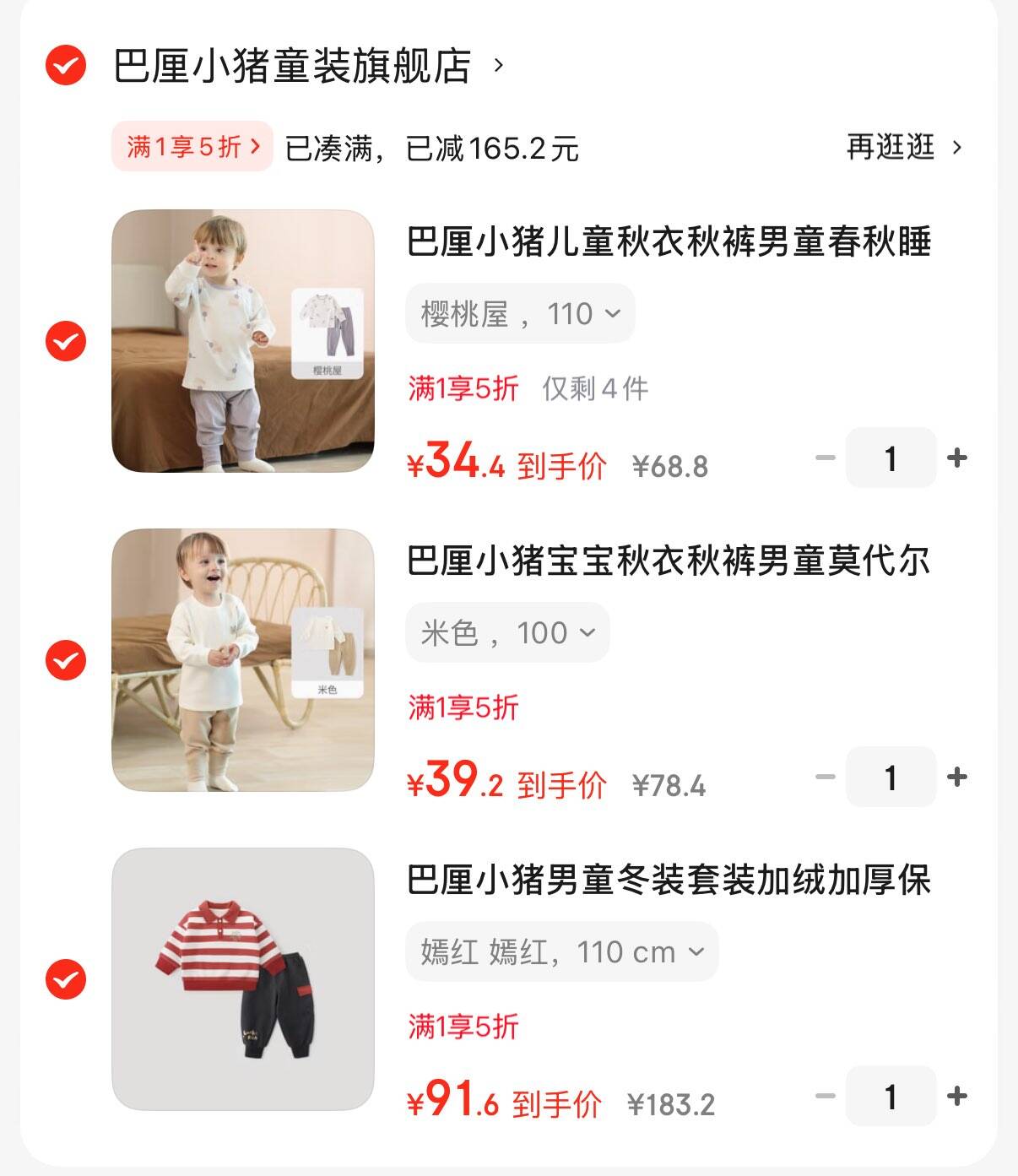Change the 米色, 100 size option

click(x=507, y=633)
